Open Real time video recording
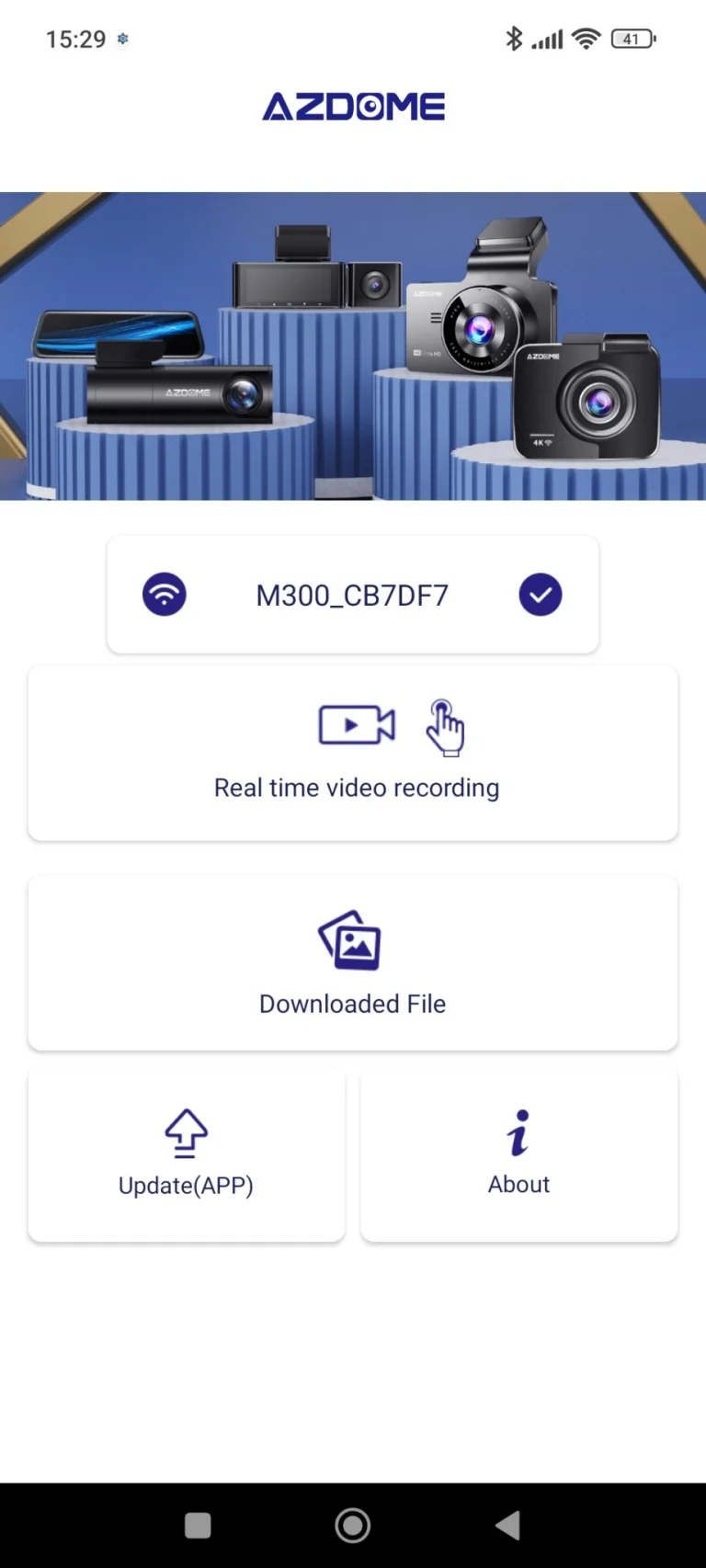 (353, 754)
